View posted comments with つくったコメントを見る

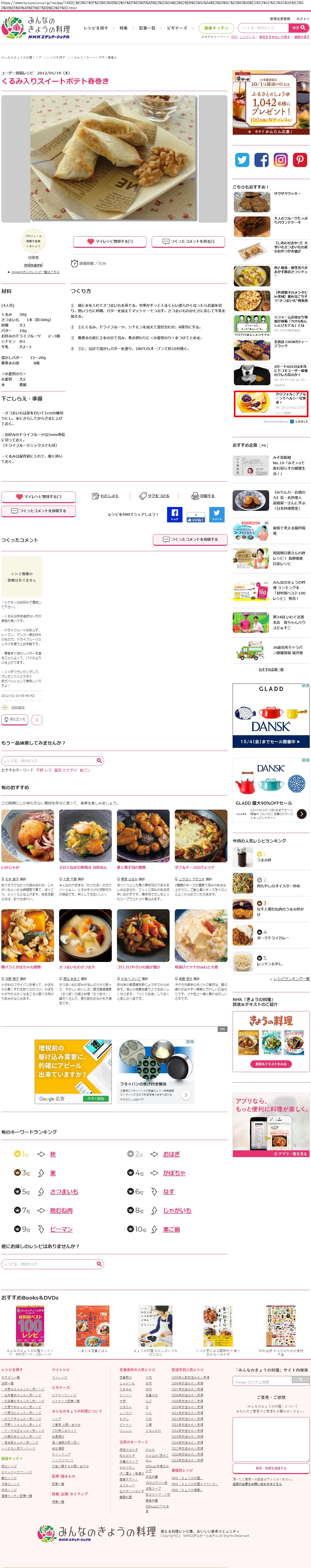(188, 242)
